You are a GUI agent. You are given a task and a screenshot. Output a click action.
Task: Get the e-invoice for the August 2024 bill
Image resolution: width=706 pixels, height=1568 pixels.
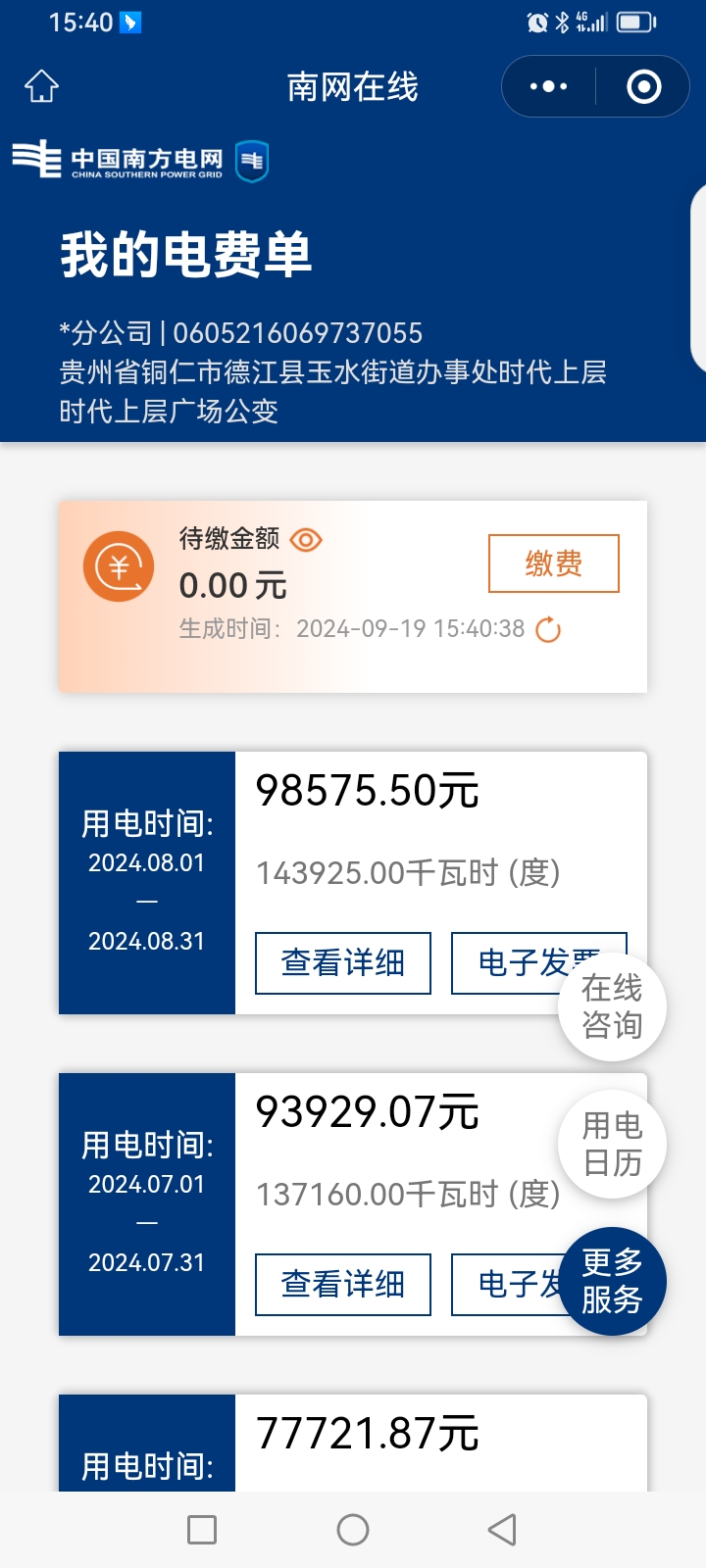(510, 962)
